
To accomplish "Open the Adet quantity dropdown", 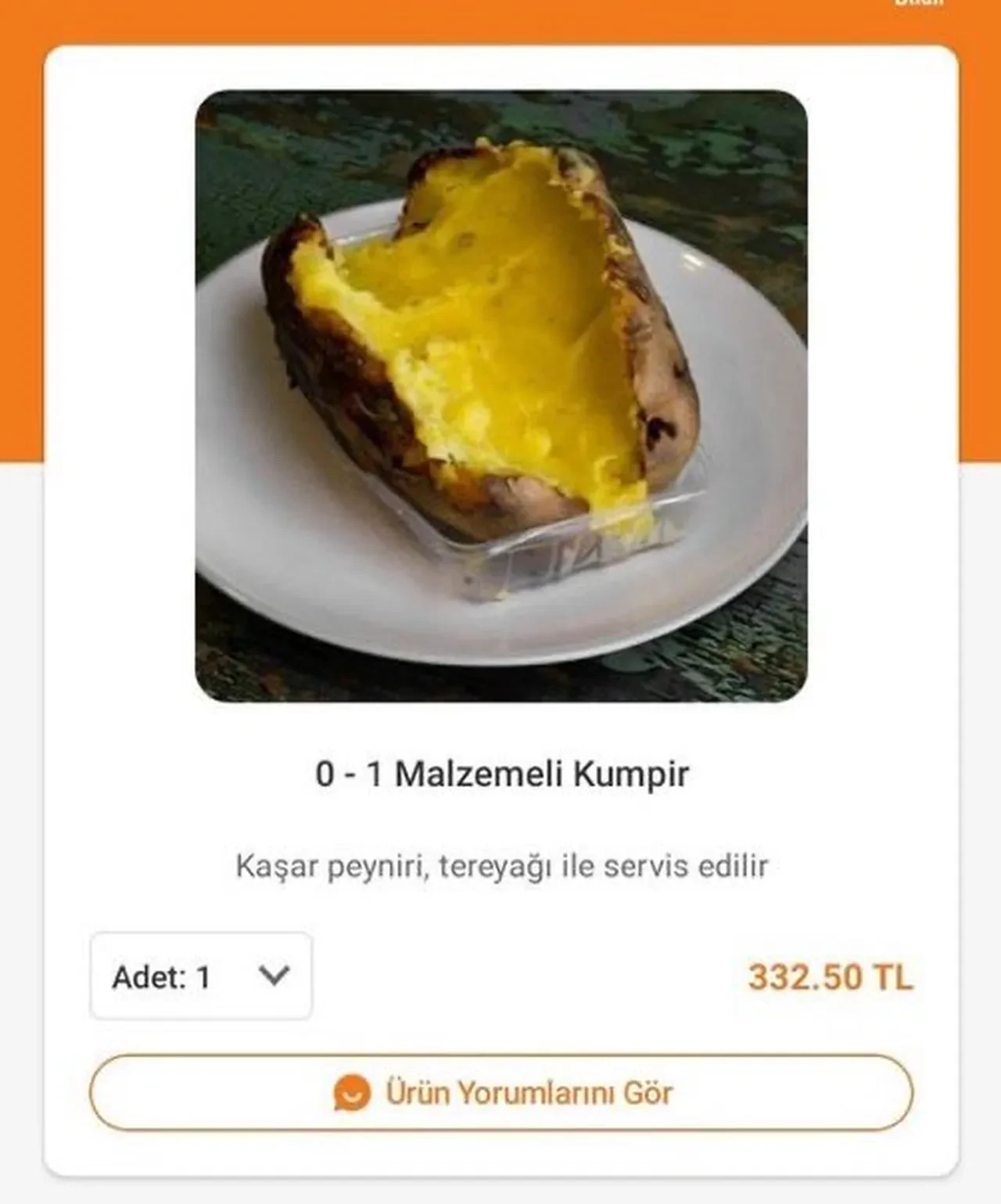I will pyautogui.click(x=200, y=976).
